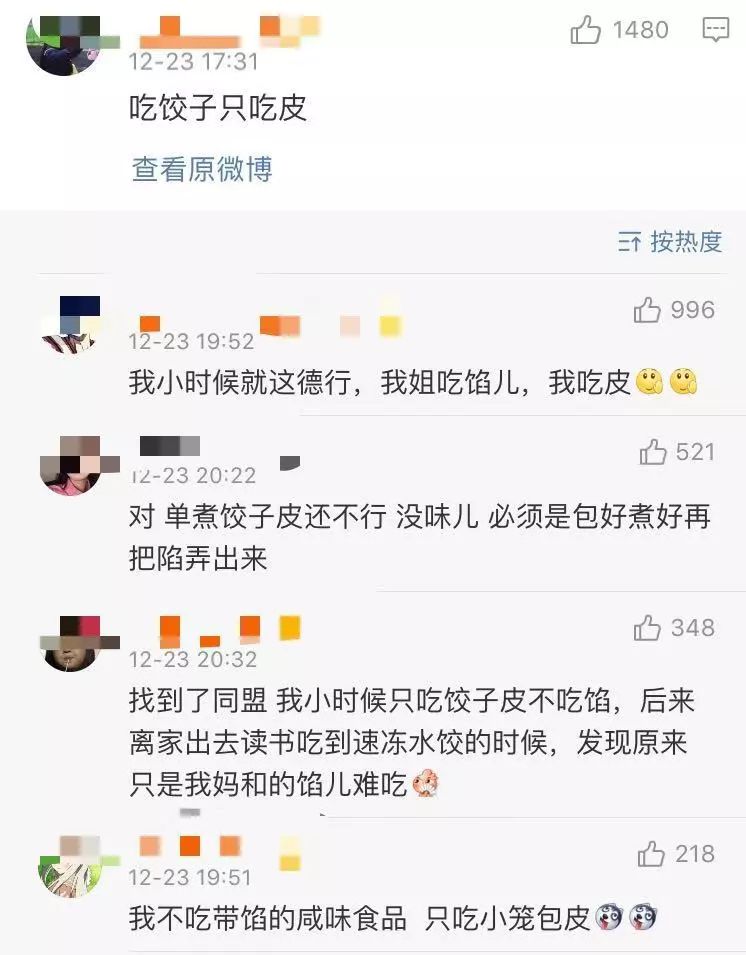
Task: Open the 查看原微博 link
Action: 202,169
